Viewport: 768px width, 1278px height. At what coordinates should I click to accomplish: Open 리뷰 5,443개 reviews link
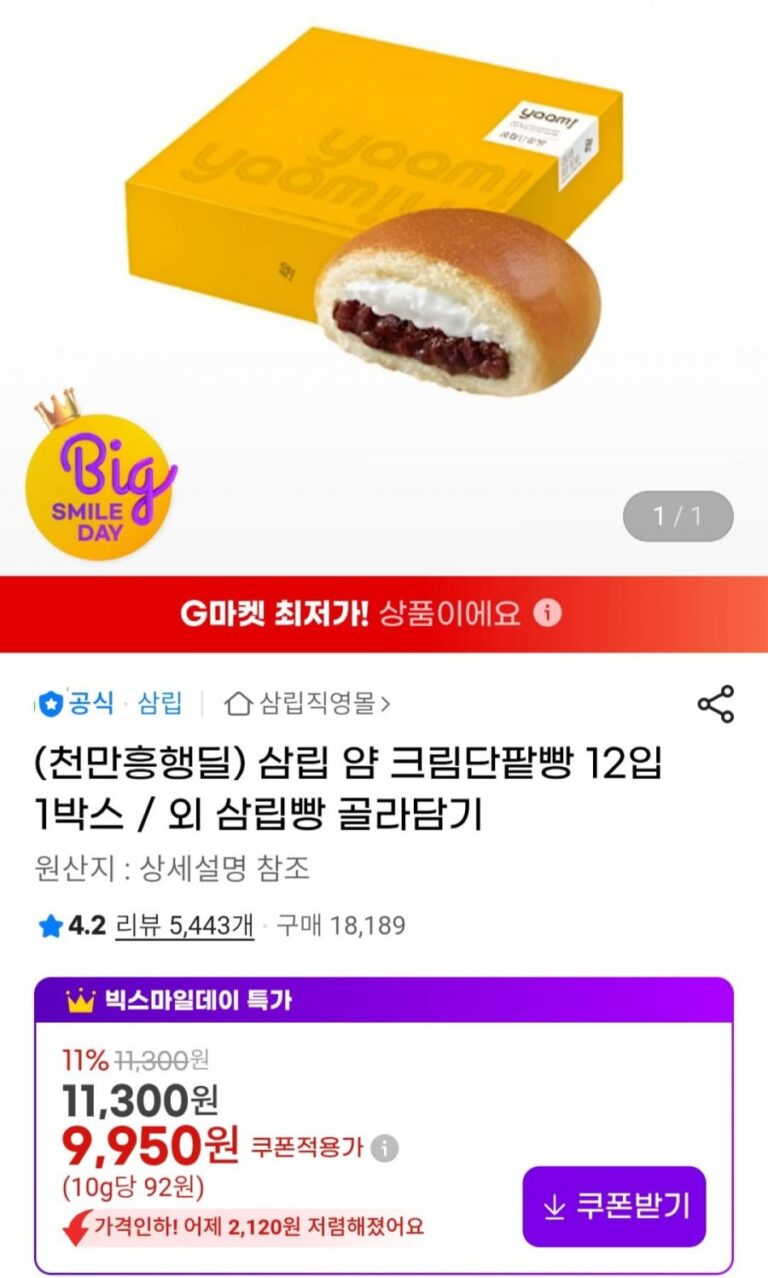pyautogui.click(x=185, y=925)
